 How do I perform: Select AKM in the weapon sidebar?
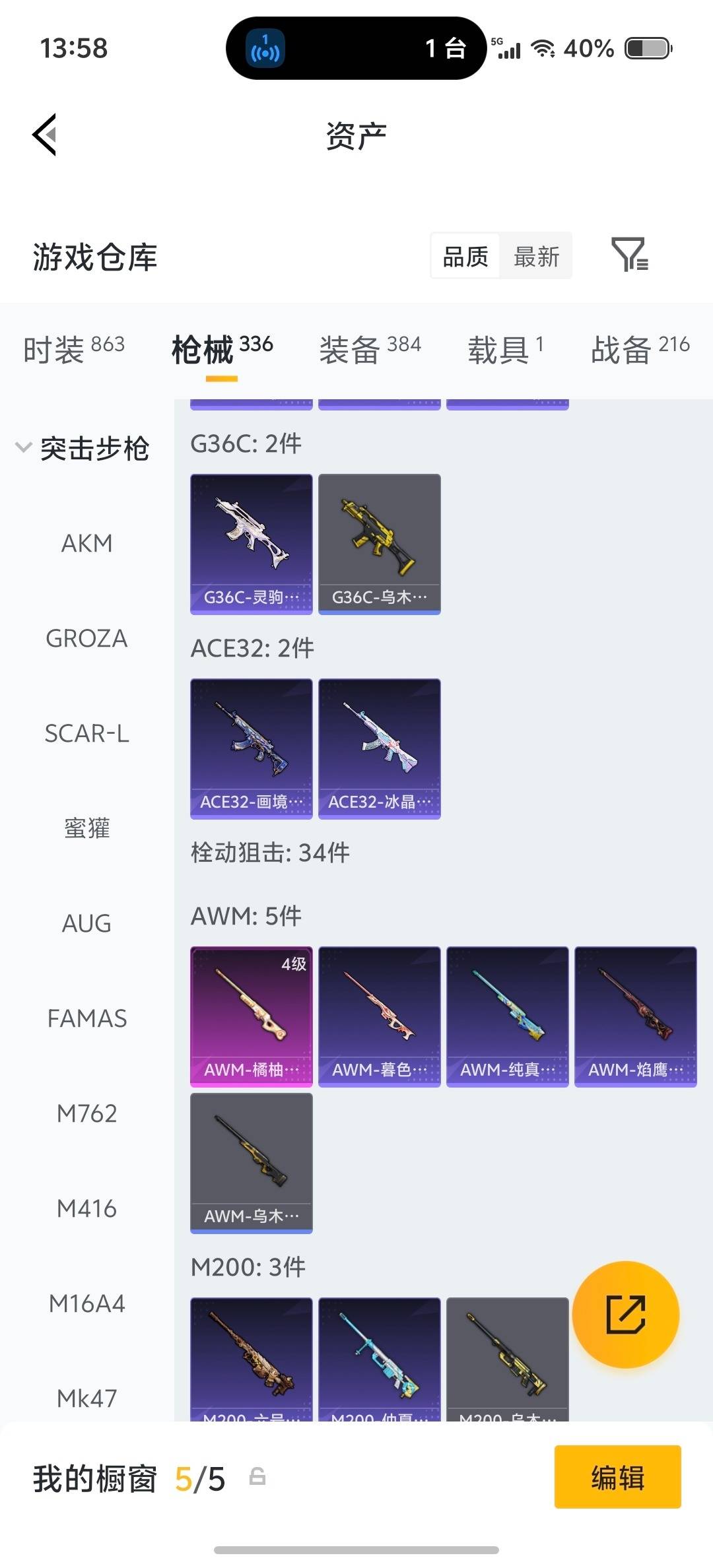[x=86, y=543]
